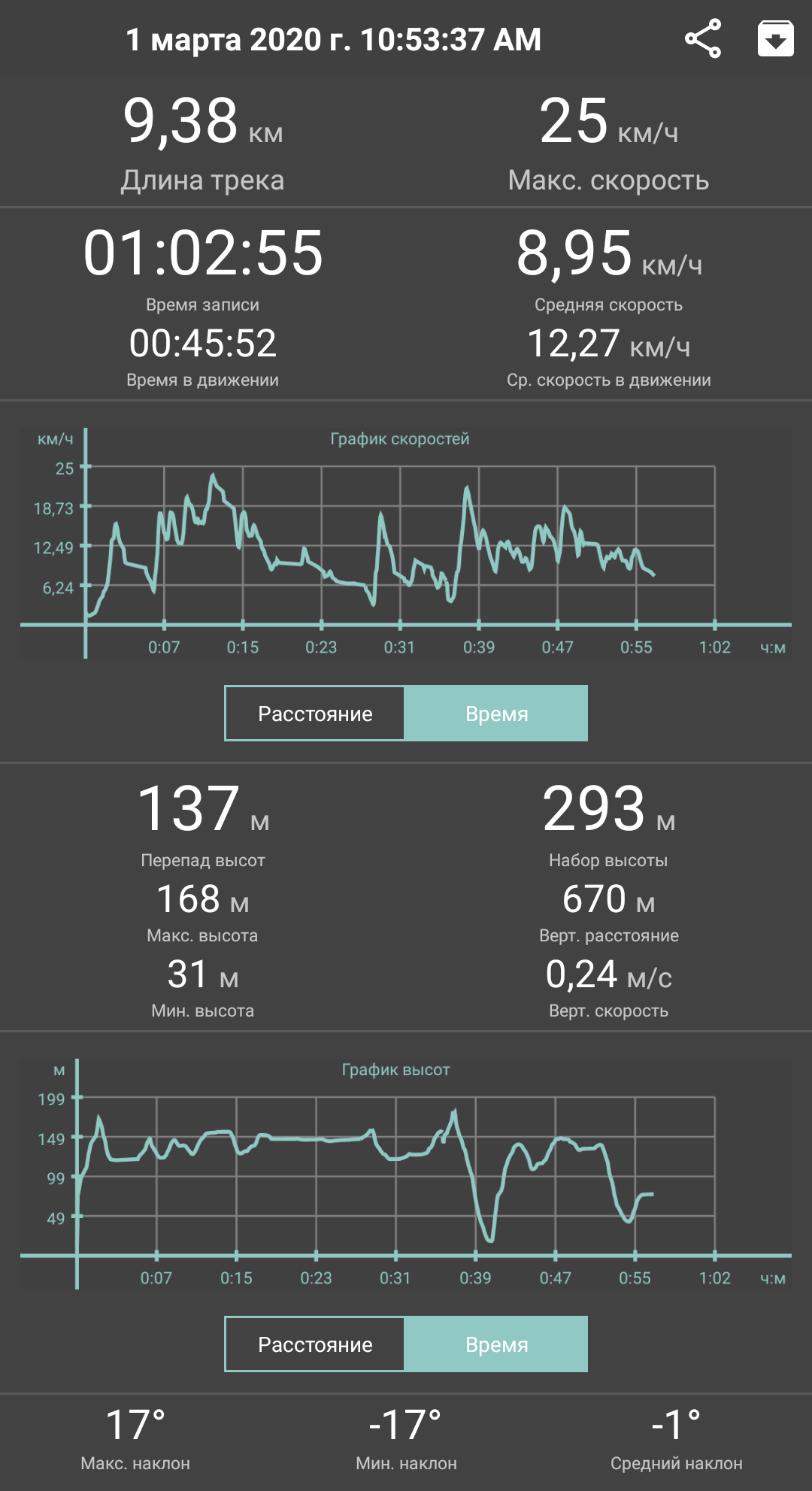The image size is (812, 1491).
Task: Switch speed chart to Расстояние
Action: tap(315, 713)
